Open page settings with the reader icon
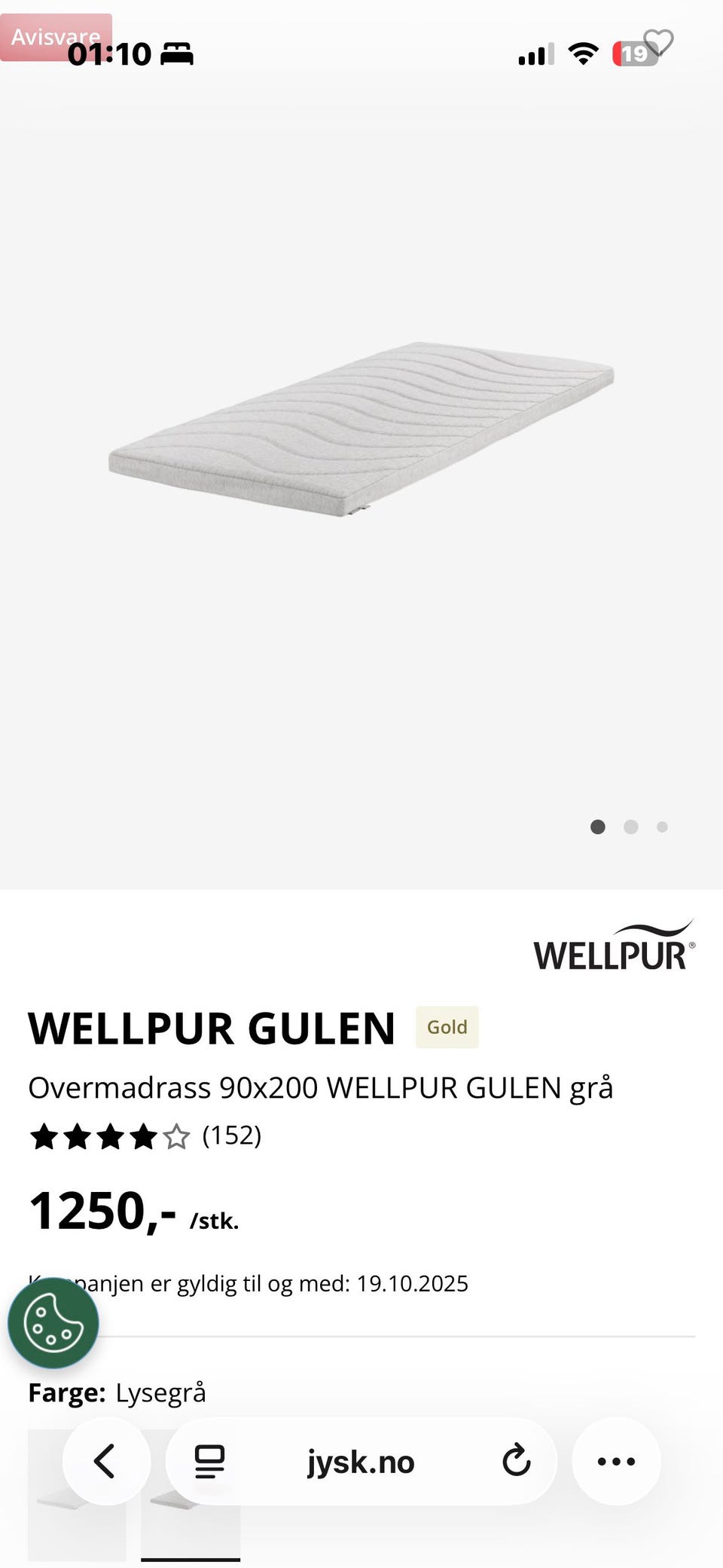723x1568 pixels. tap(209, 1460)
